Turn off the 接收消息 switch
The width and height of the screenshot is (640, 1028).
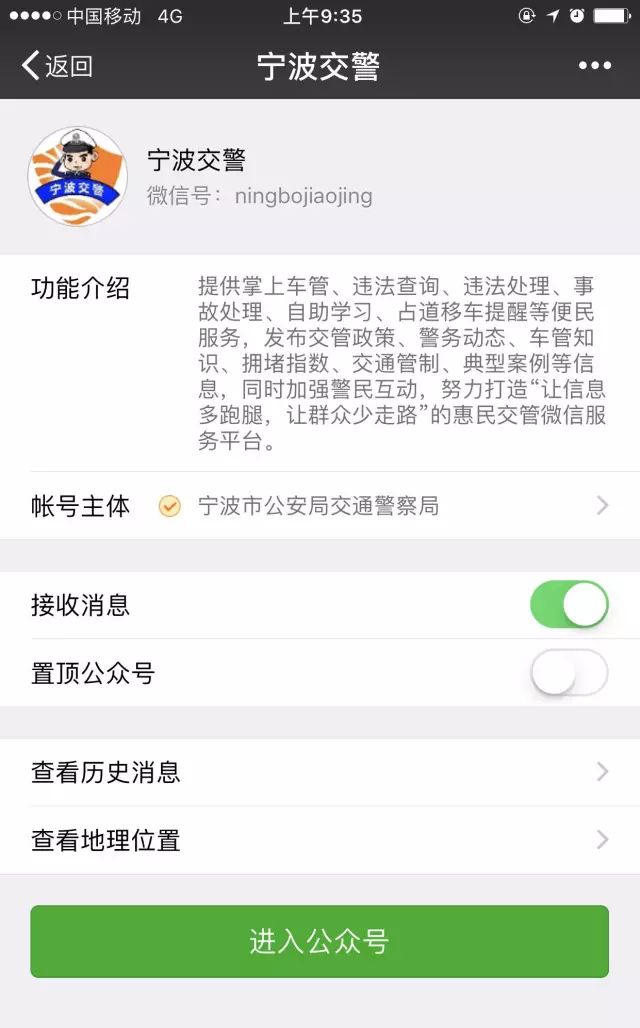(569, 604)
